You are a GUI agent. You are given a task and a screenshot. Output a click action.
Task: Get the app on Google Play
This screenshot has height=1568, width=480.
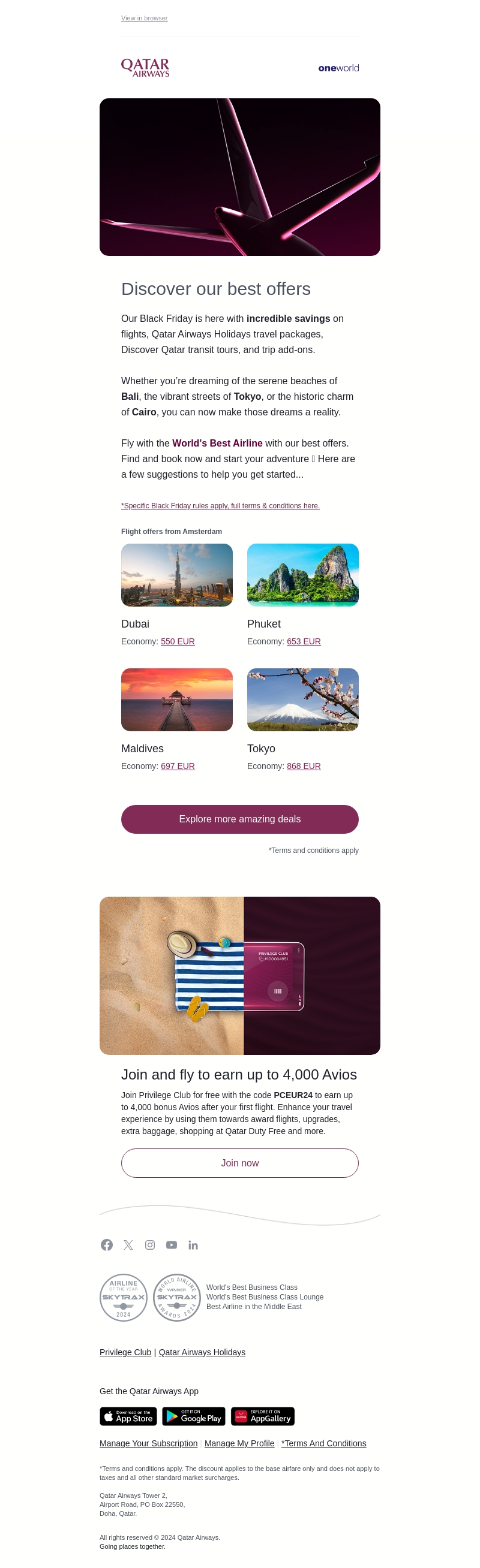pos(193,1416)
